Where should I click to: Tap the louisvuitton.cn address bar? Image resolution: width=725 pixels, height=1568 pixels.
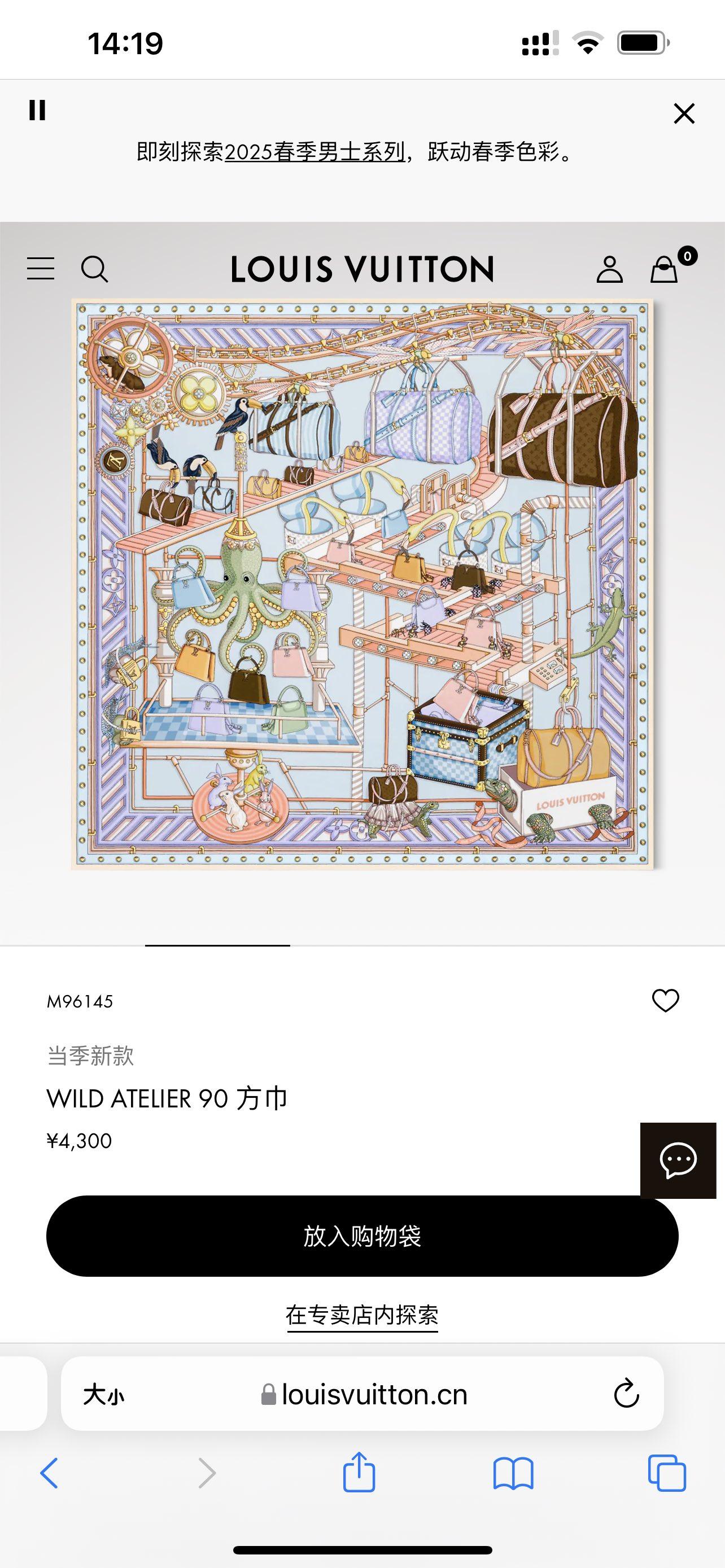[365, 1394]
